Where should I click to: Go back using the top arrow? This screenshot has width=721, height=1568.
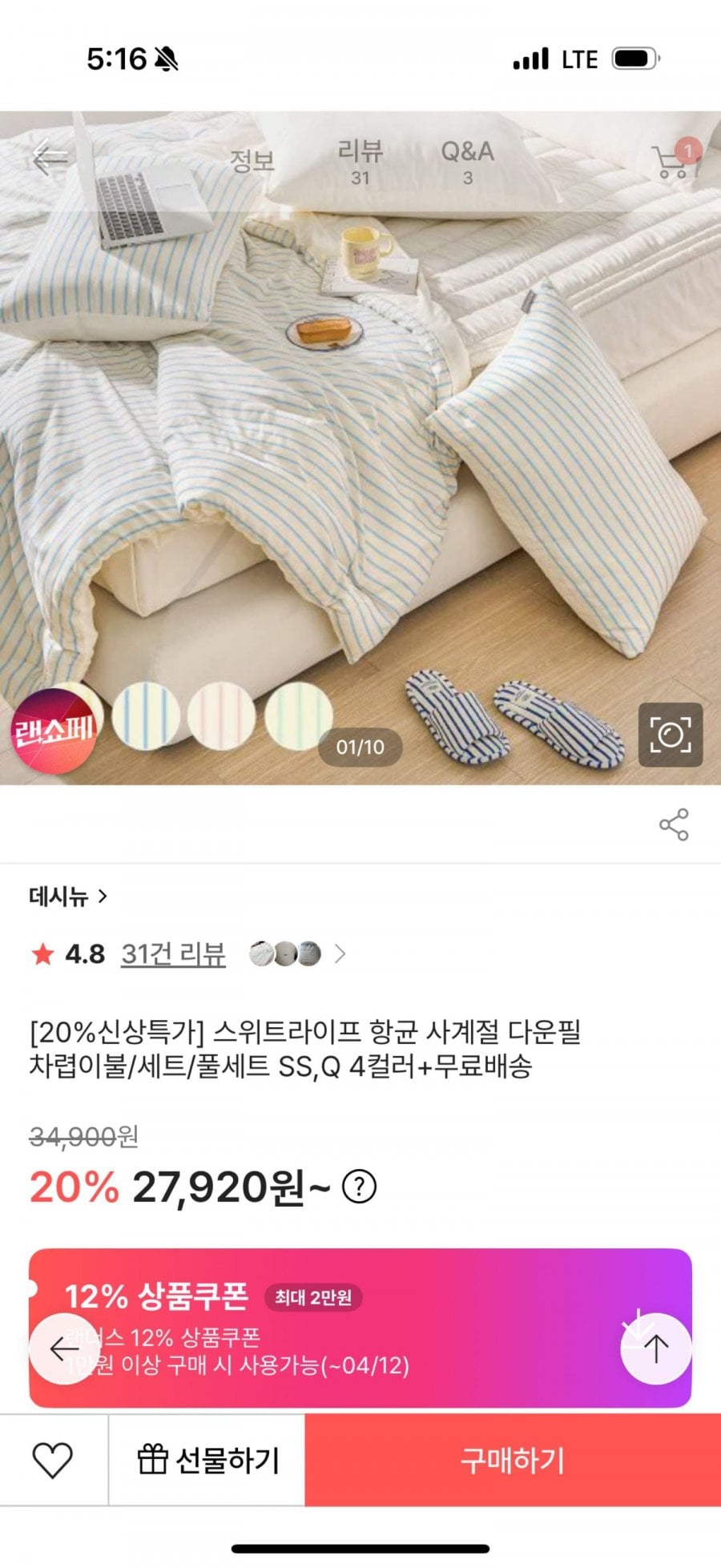point(50,159)
